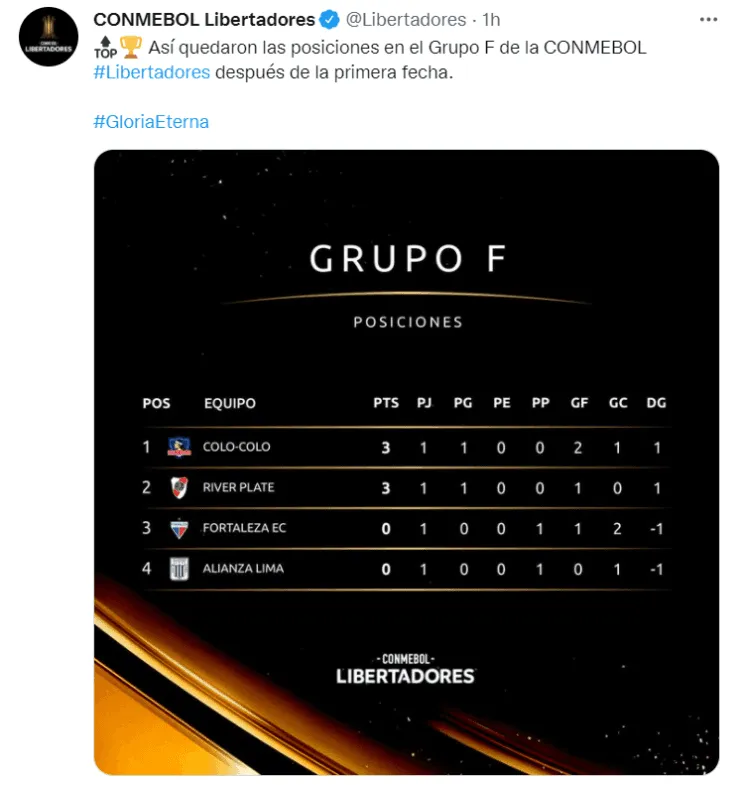The width and height of the screenshot is (740, 785).
Task: Open the tweet's 1h timestamp
Action: [491, 20]
